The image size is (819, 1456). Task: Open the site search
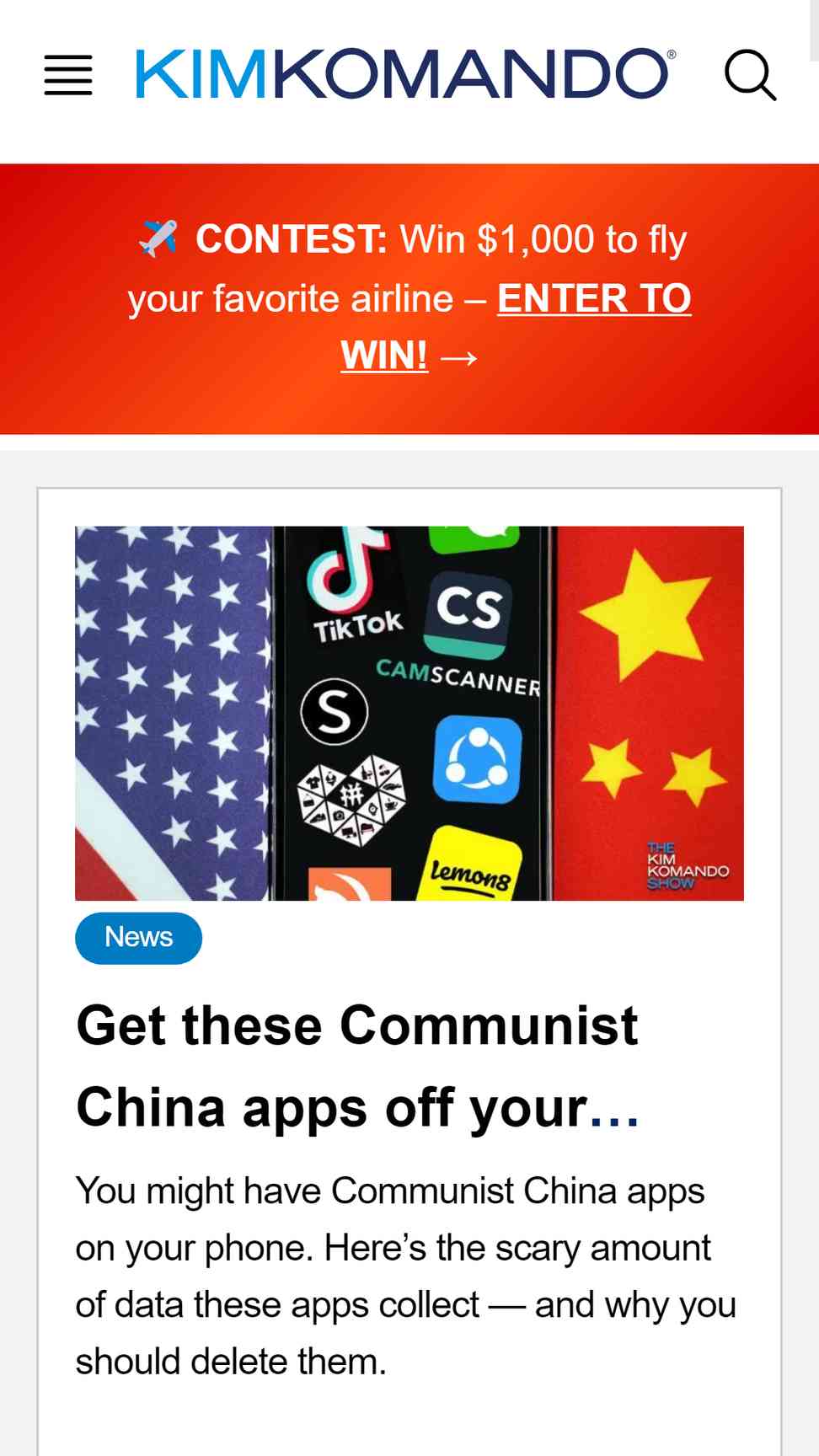750,76
